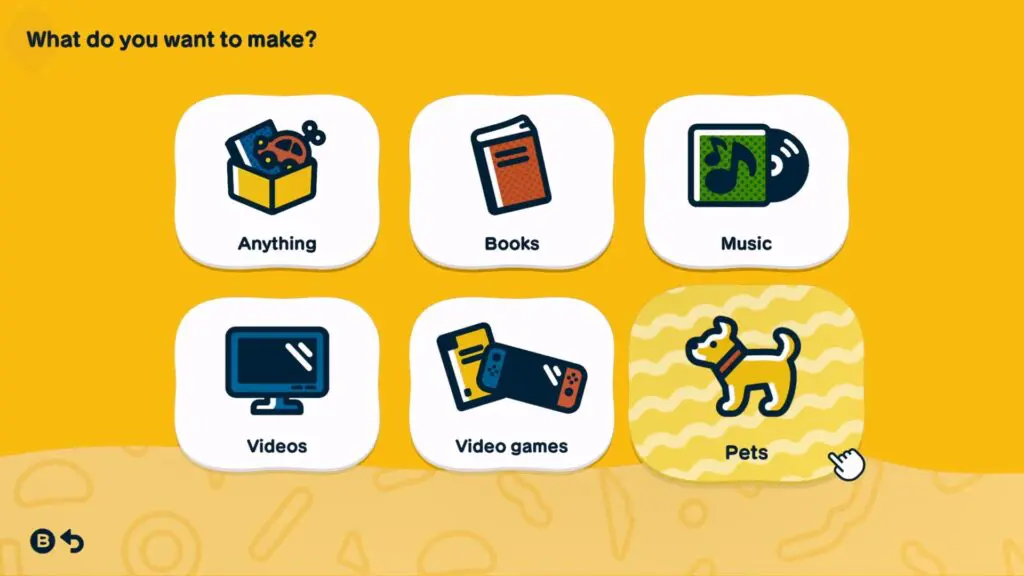The width and height of the screenshot is (1024, 576).
Task: Choose the Books category
Action: (x=511, y=181)
